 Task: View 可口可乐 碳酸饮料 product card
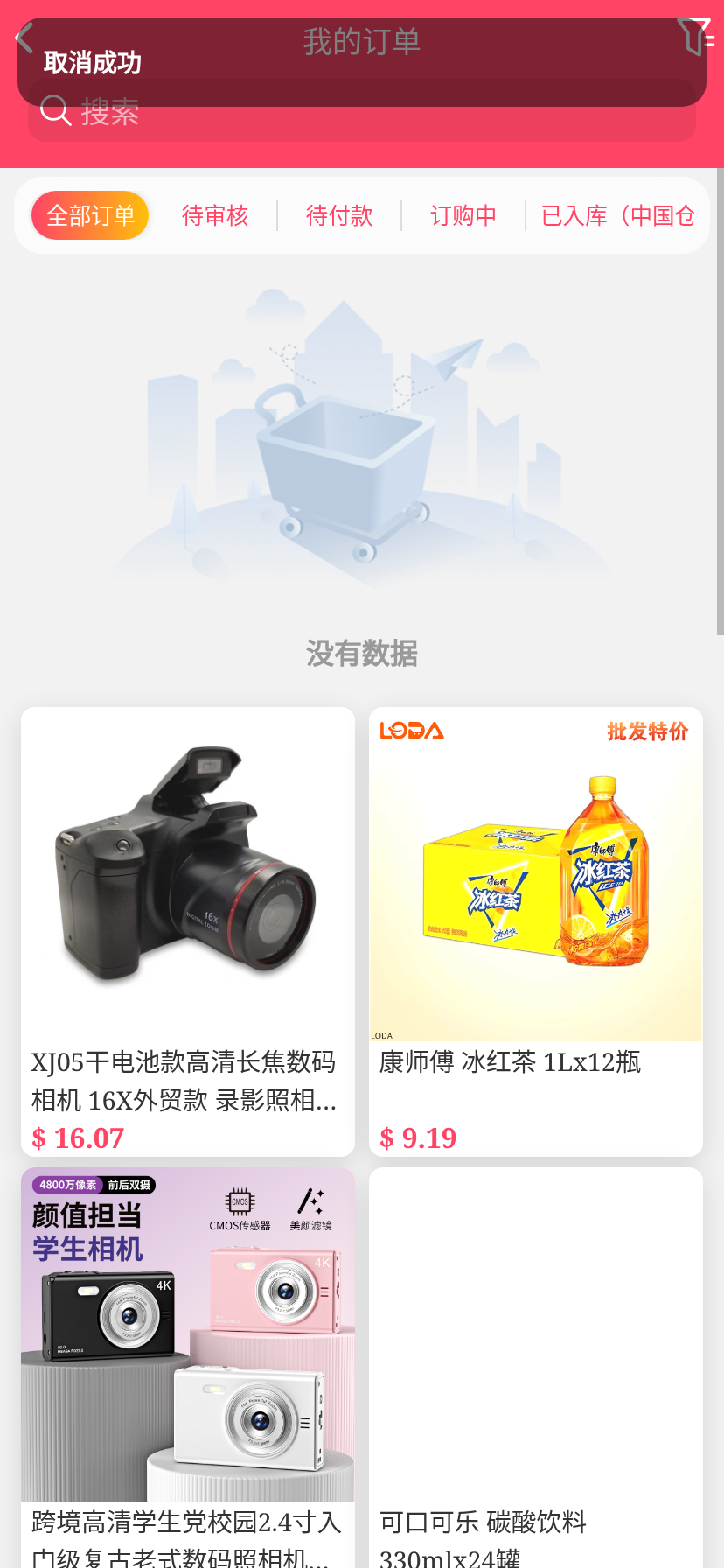(x=536, y=1367)
